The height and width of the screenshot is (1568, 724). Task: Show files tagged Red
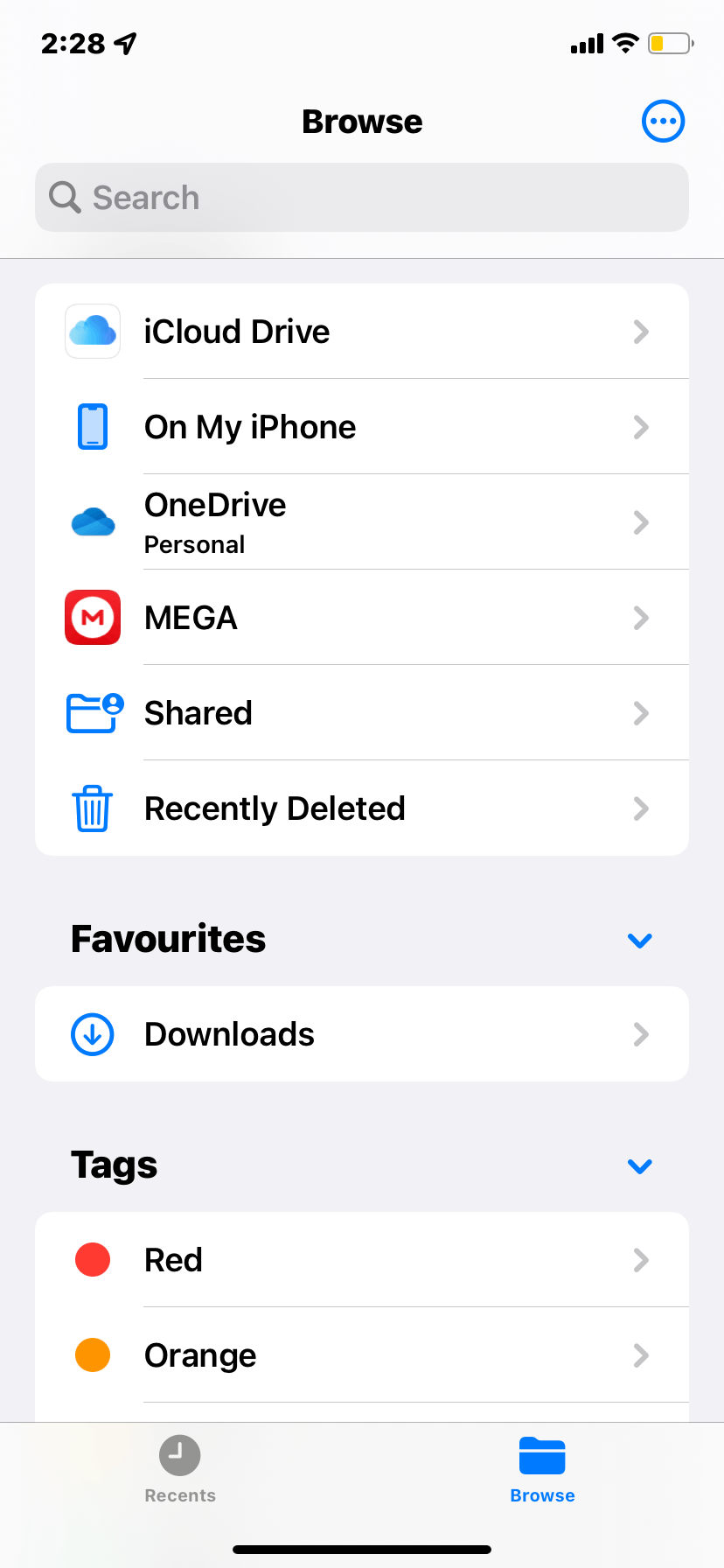click(x=362, y=1260)
